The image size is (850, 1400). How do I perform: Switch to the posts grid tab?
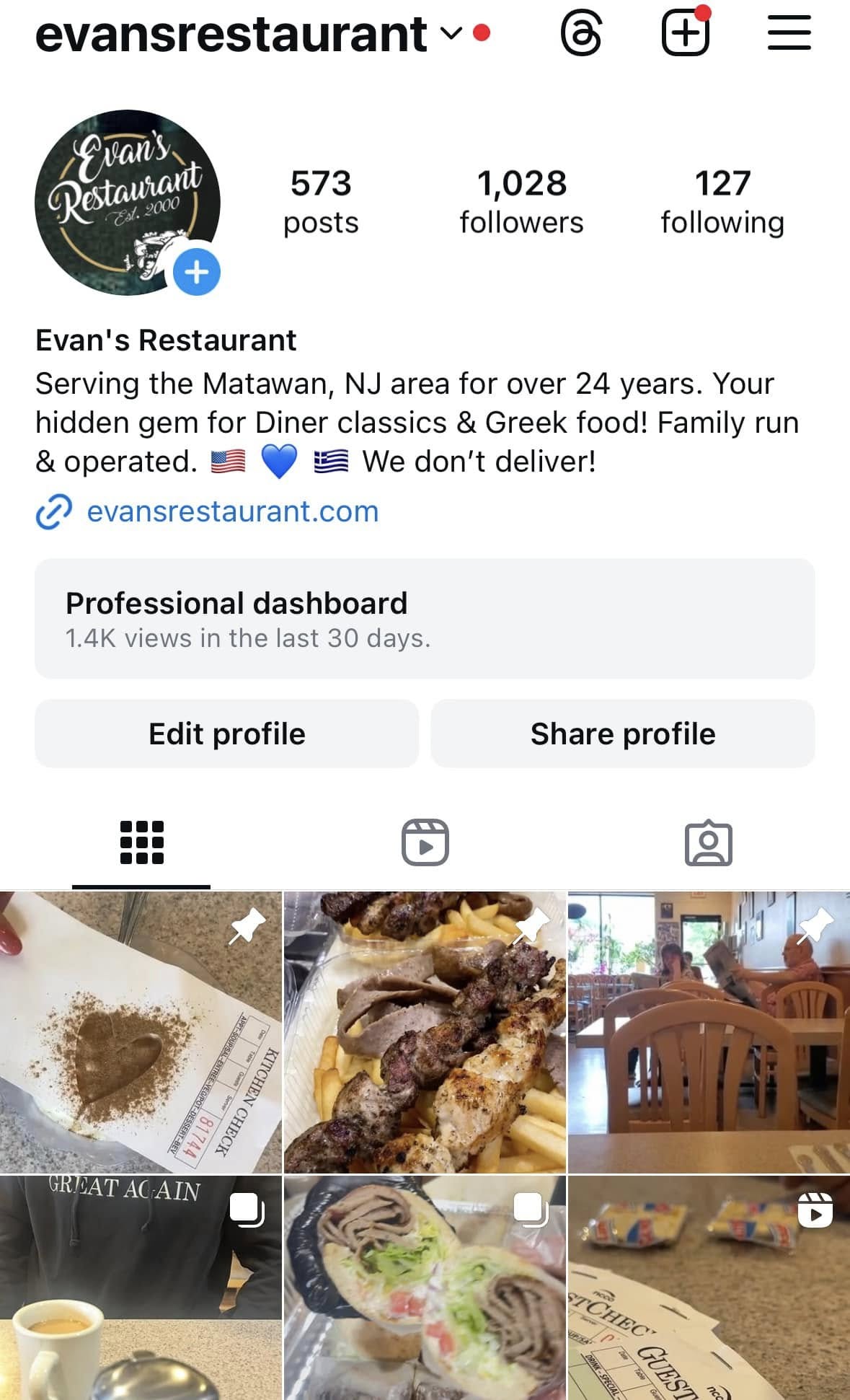141,842
